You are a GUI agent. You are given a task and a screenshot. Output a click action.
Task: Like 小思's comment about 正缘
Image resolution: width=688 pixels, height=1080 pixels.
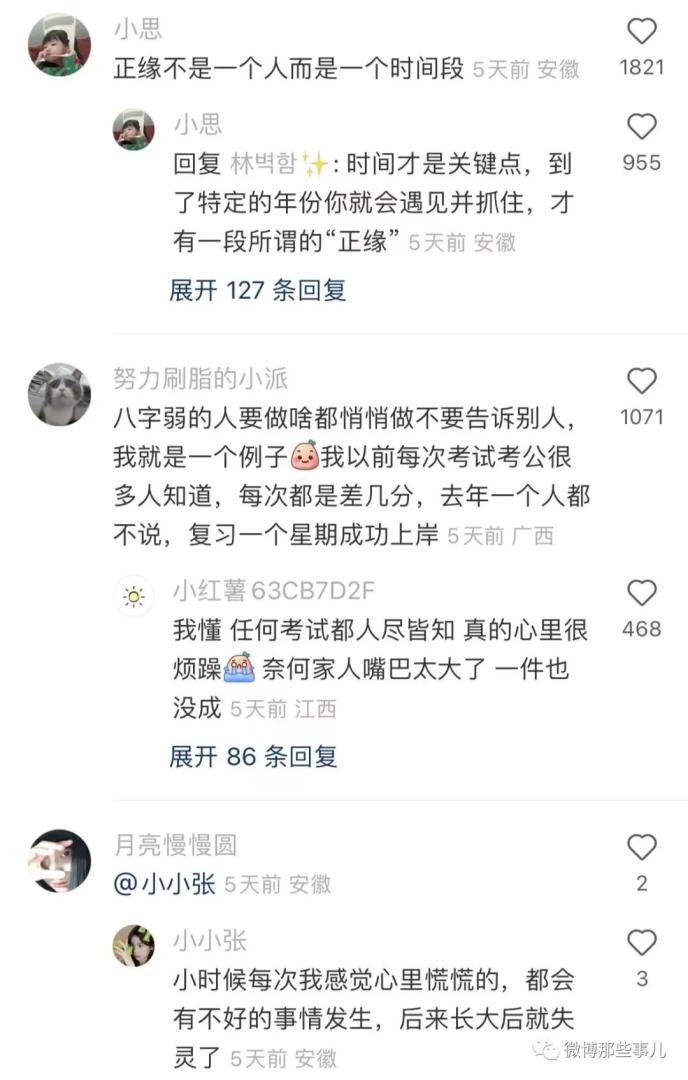641,32
